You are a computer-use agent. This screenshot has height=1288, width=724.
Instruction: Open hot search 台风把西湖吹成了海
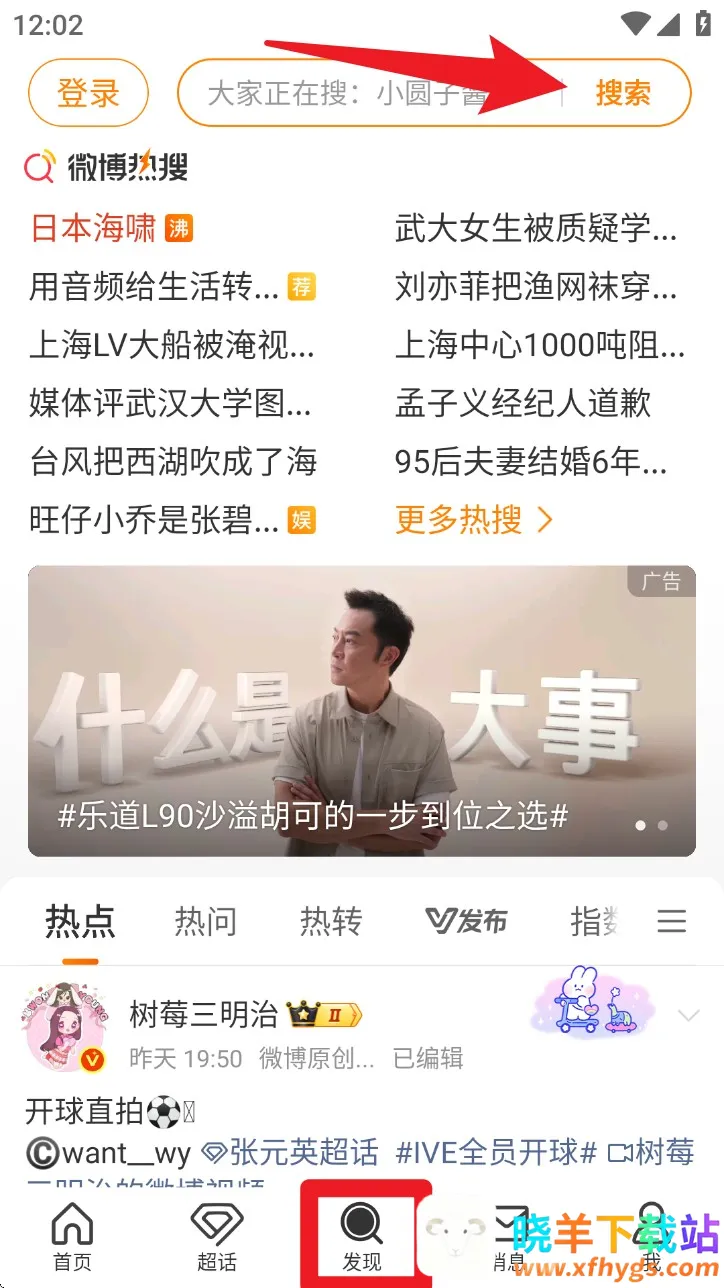(173, 461)
